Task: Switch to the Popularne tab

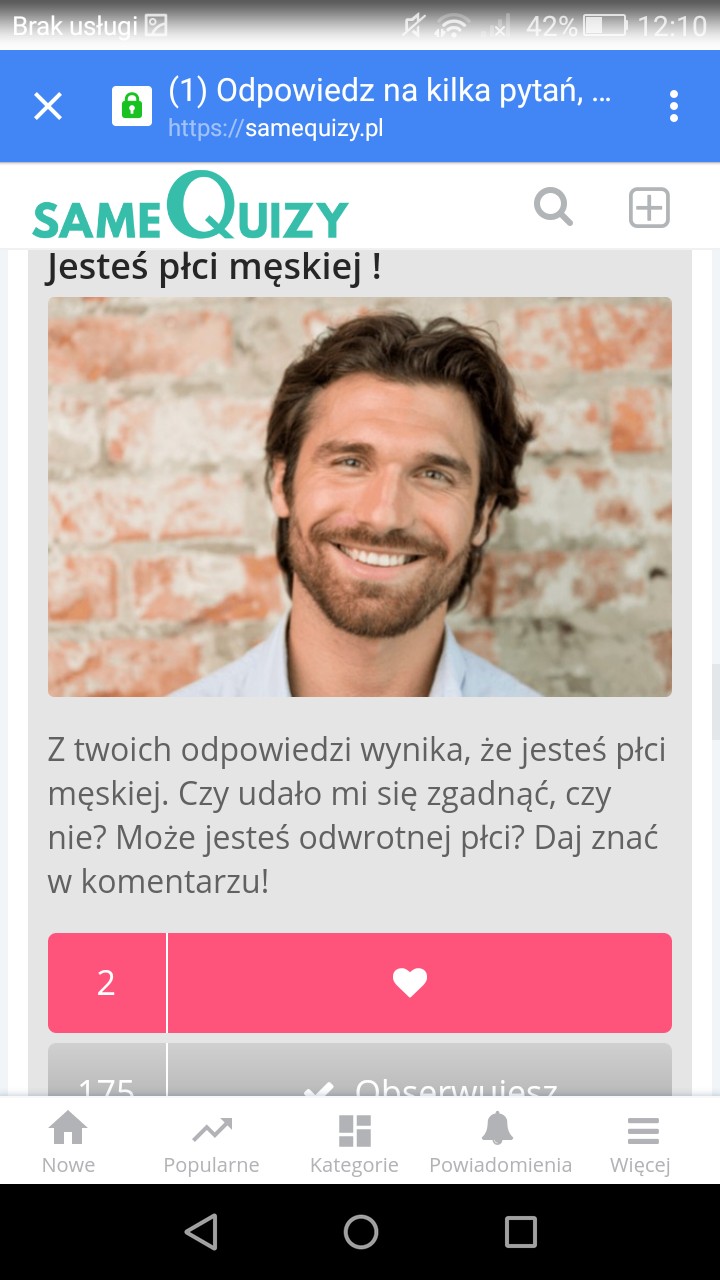Action: pos(211,1143)
